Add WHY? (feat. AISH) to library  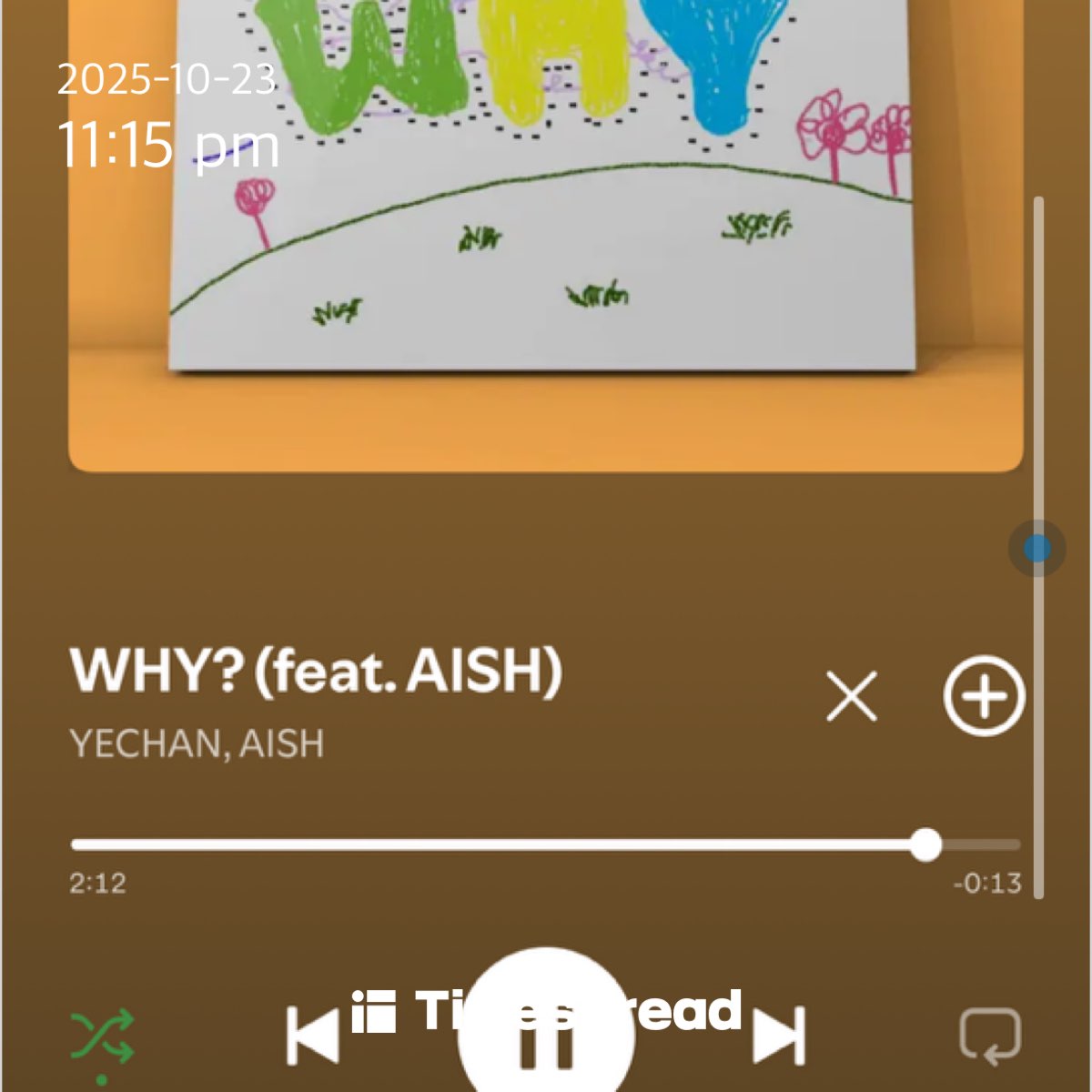click(984, 696)
